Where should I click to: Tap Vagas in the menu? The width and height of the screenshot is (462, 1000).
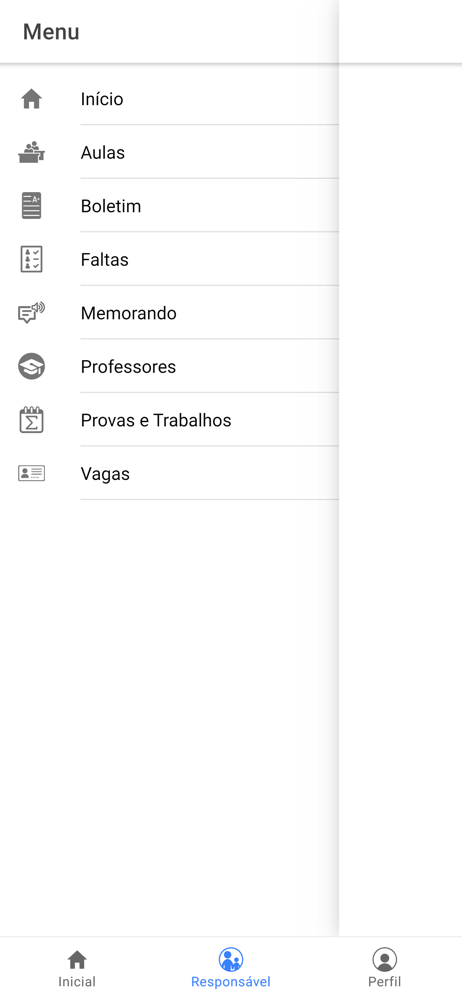(x=169, y=474)
